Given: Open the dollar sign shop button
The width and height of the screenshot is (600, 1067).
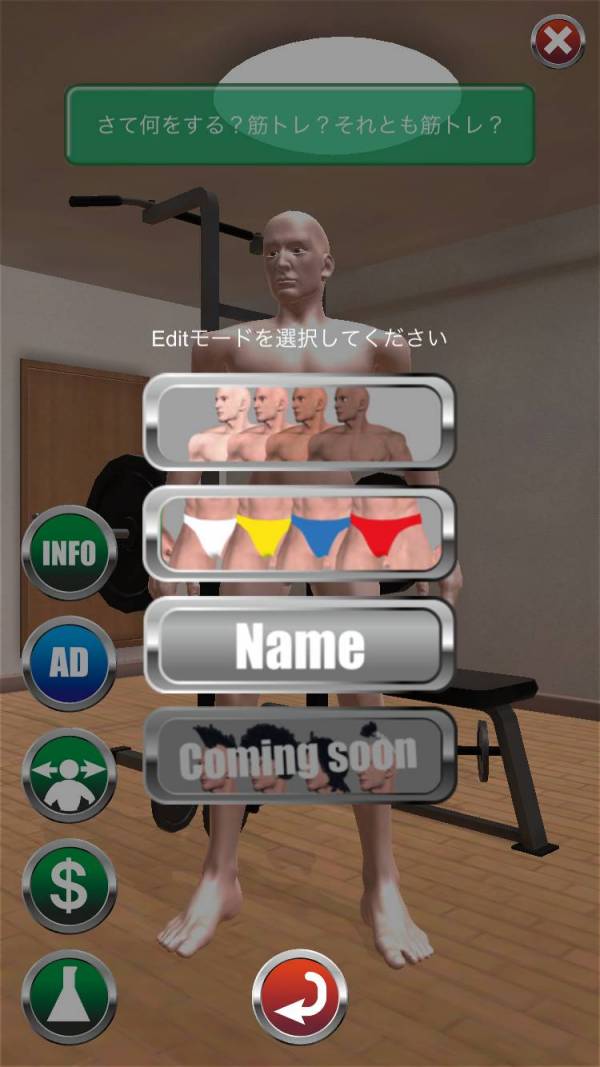Looking at the screenshot, I should coord(69,886).
